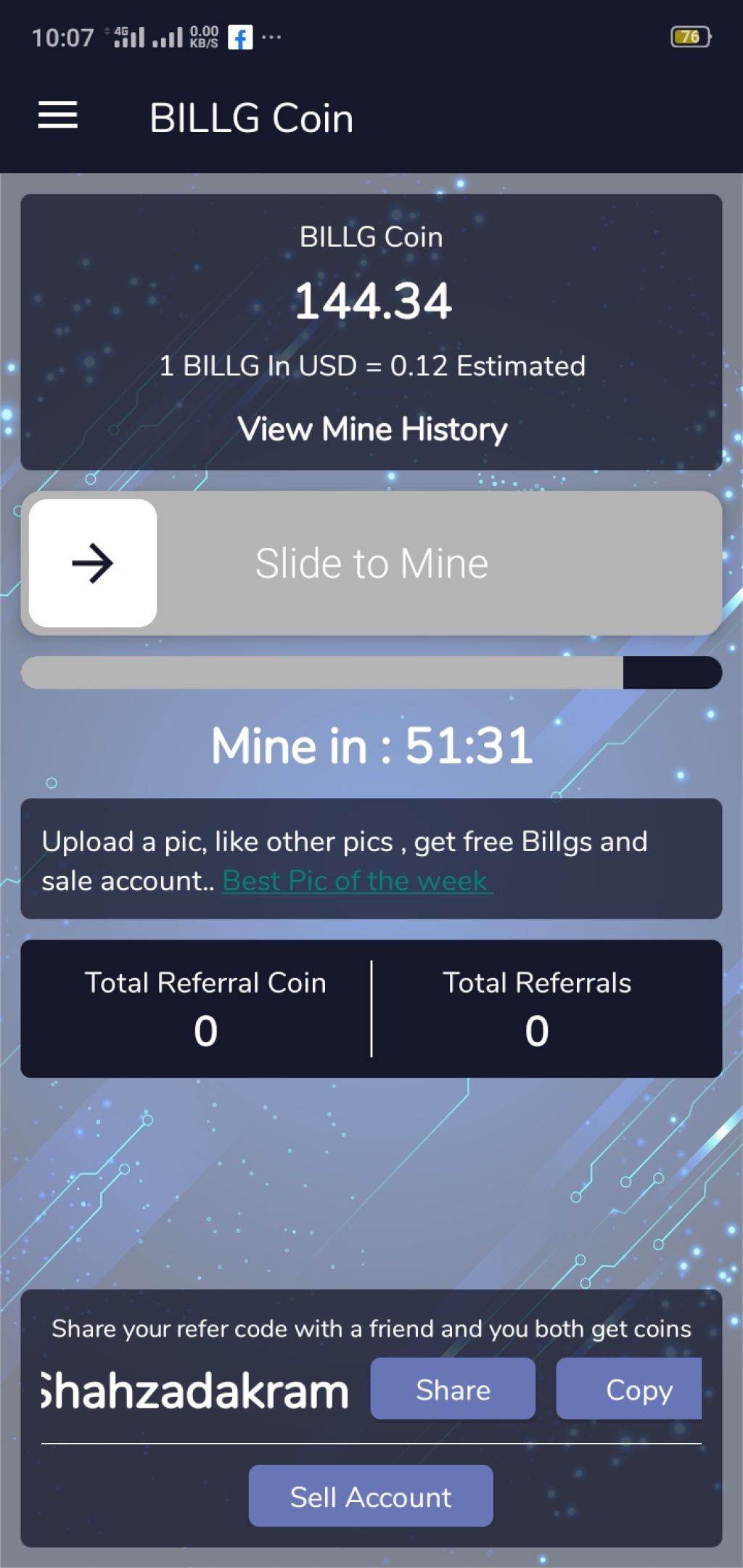Open Best Pic of the week link

(x=357, y=881)
